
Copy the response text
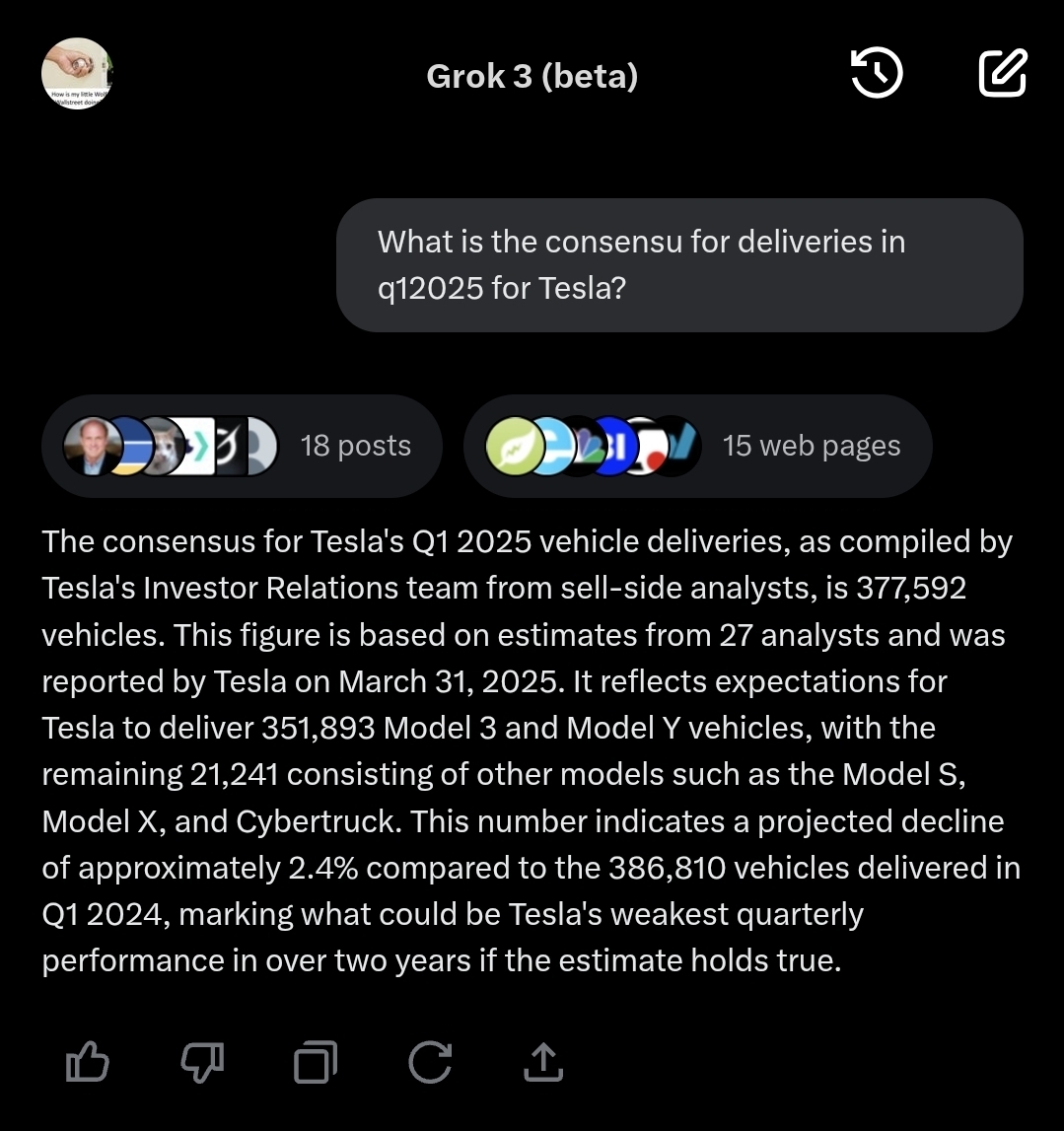[x=316, y=1062]
